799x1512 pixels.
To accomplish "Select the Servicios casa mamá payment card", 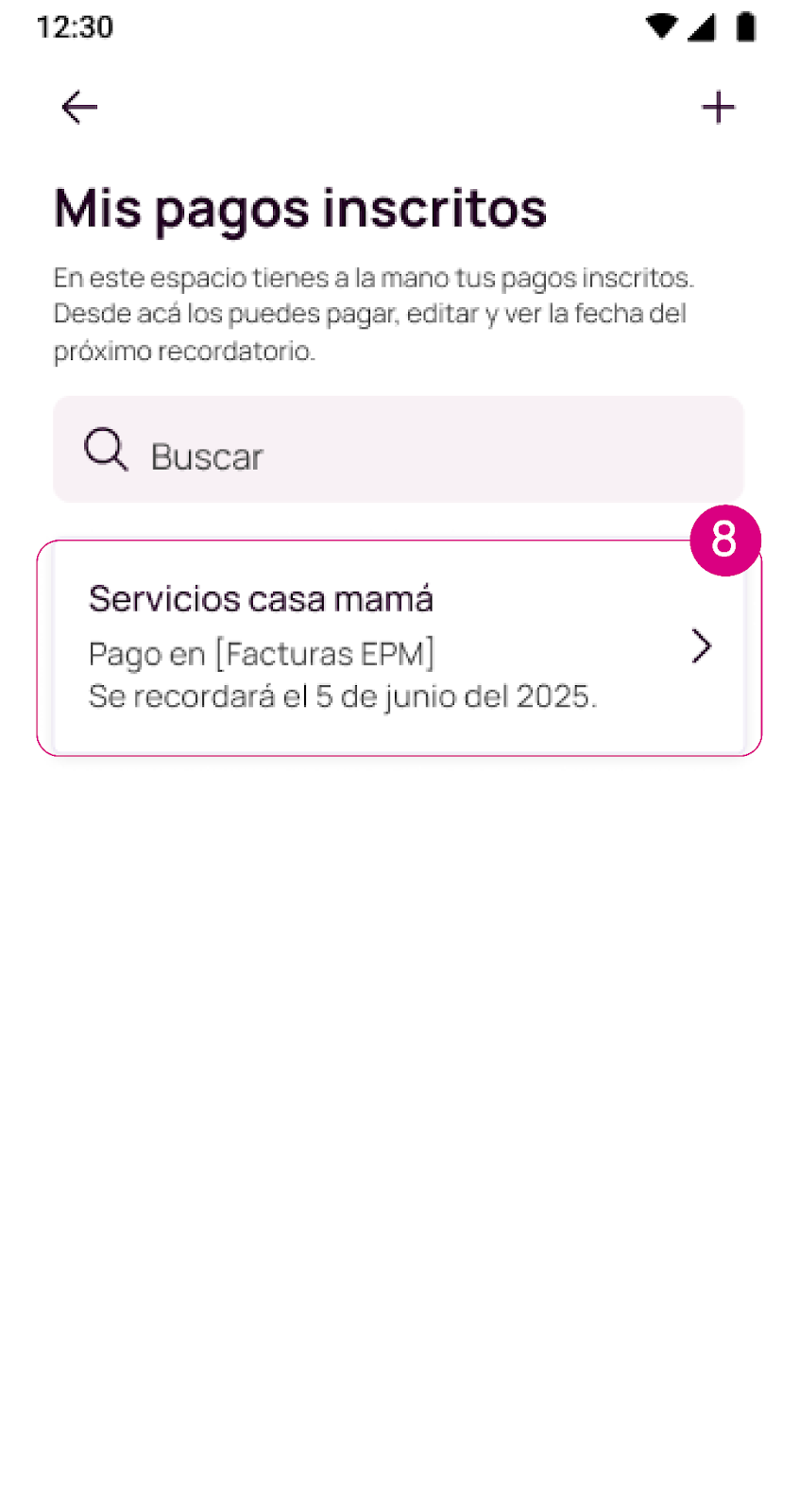I will (x=398, y=646).
